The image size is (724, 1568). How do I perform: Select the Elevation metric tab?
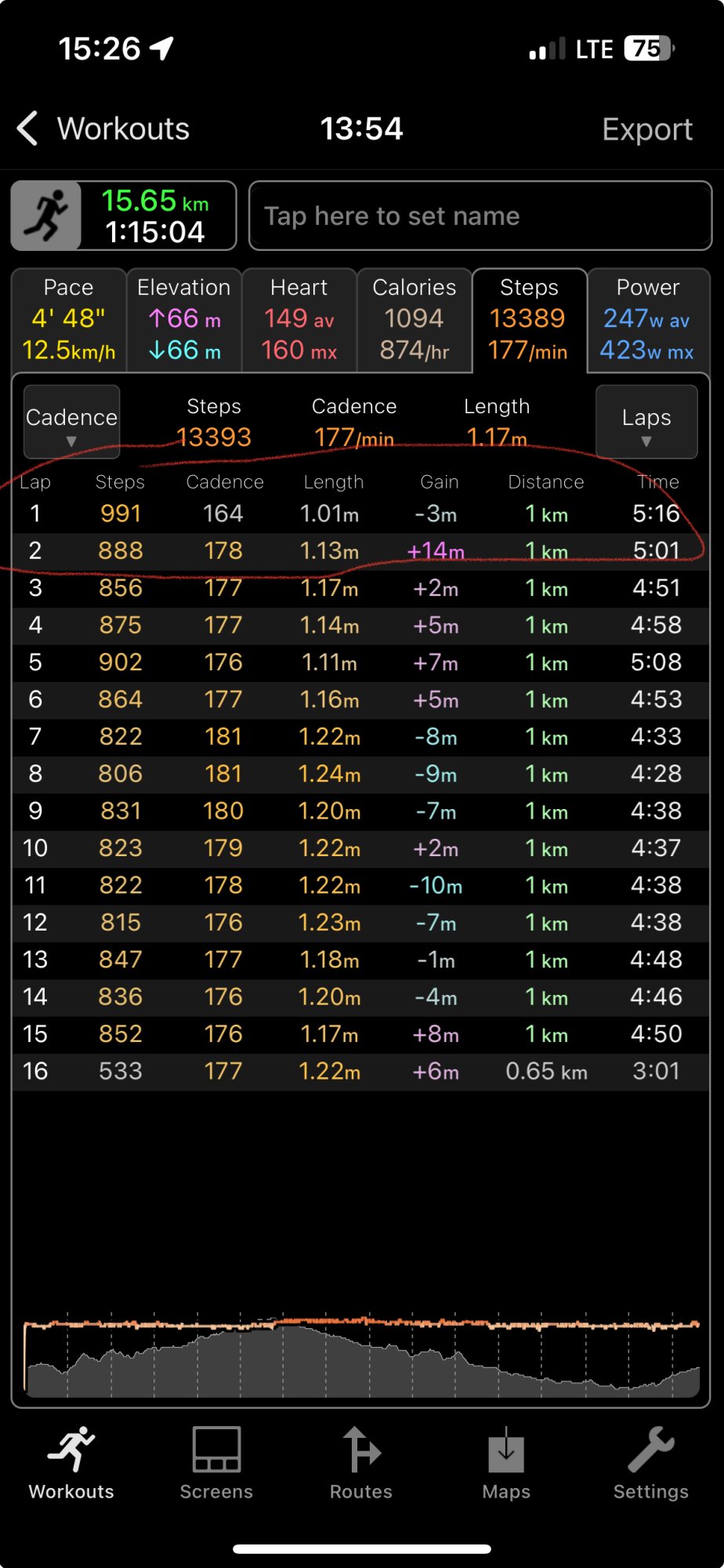tap(184, 319)
